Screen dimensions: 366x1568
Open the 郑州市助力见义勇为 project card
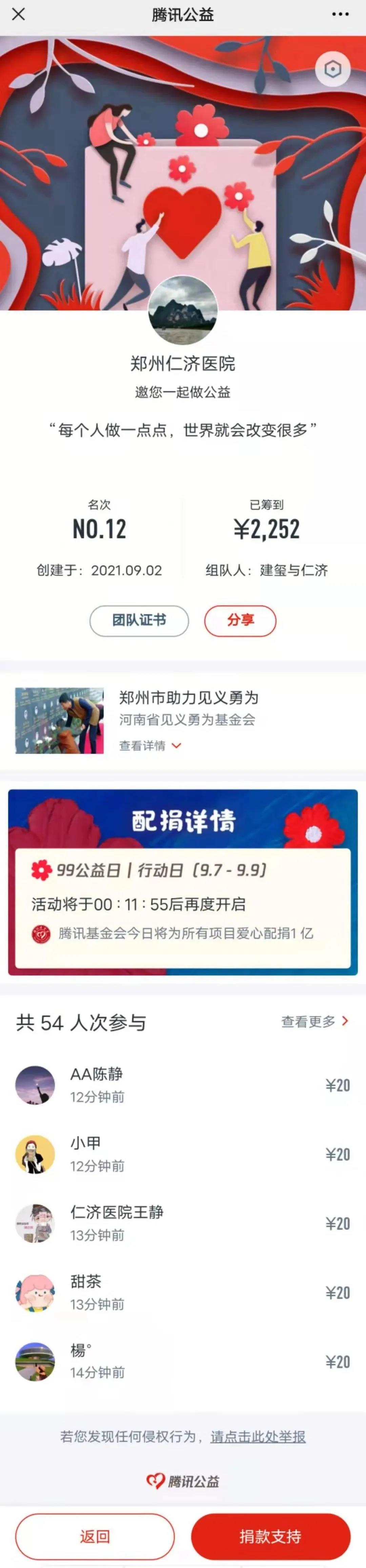tap(188, 698)
